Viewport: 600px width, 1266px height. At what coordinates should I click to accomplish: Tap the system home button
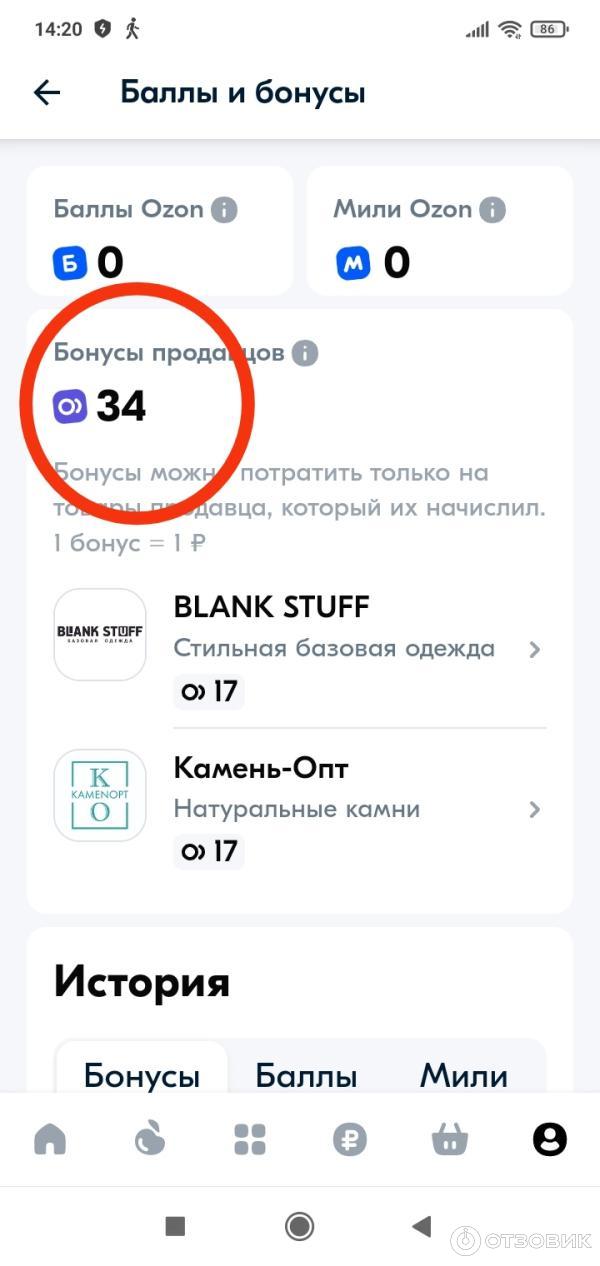pyautogui.click(x=299, y=1226)
